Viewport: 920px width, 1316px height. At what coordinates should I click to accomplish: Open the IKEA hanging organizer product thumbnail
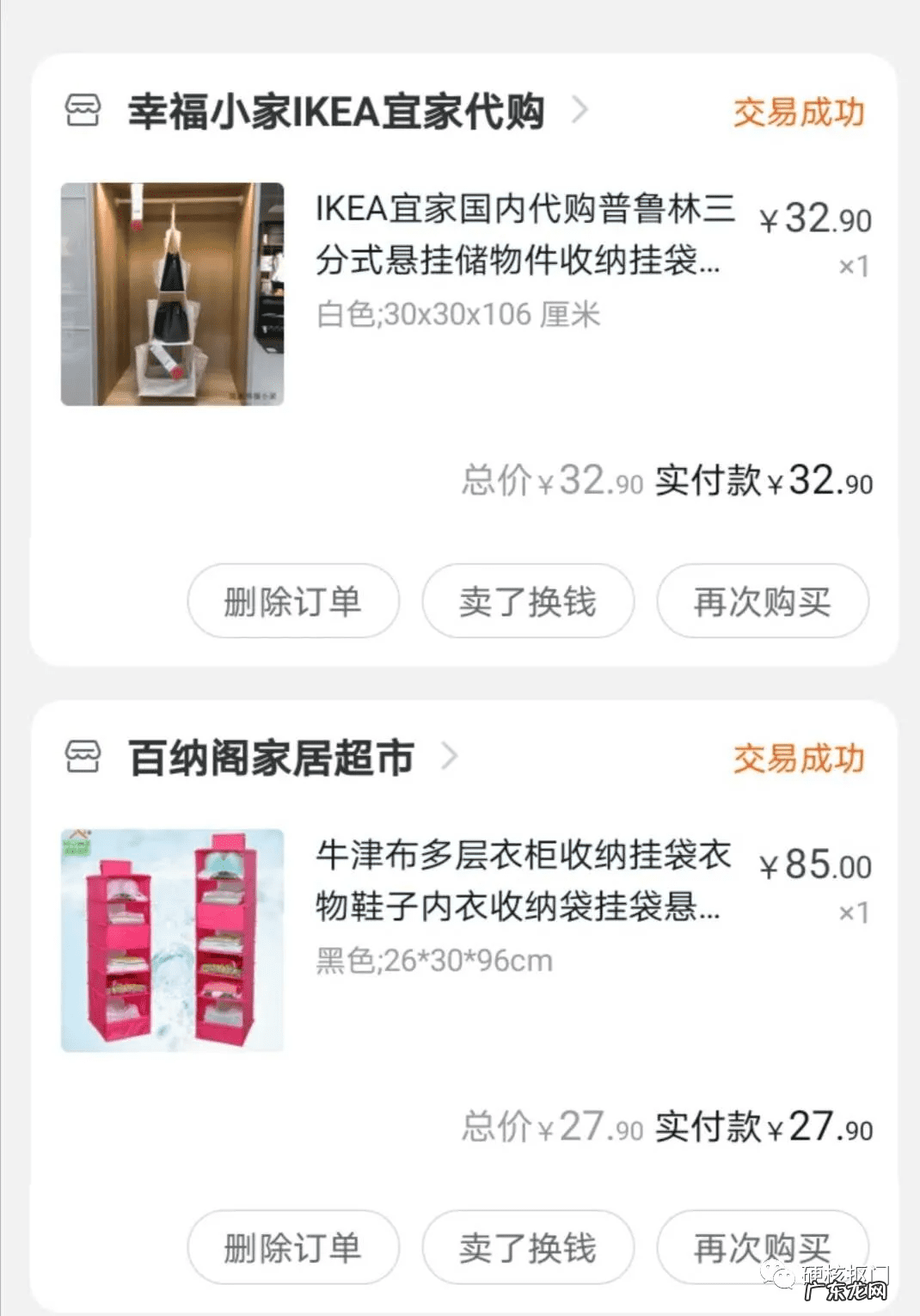pyautogui.click(x=173, y=293)
